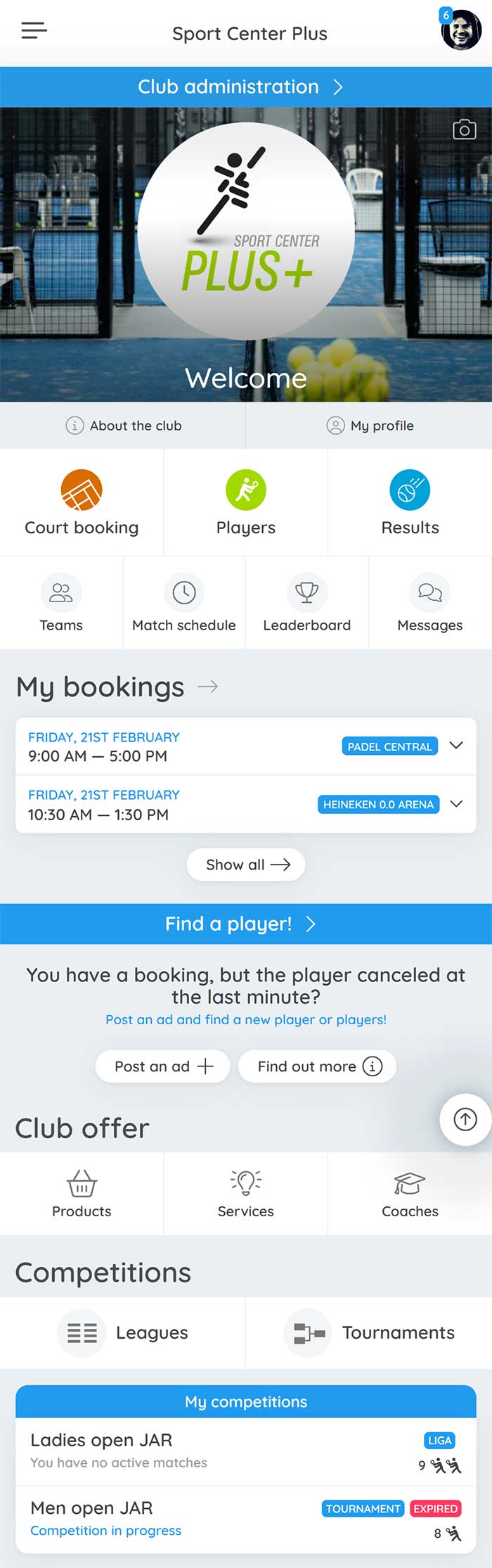The width and height of the screenshot is (492, 1568).
Task: Expand the Heineken 0.0 Arena booking
Action: (456, 804)
